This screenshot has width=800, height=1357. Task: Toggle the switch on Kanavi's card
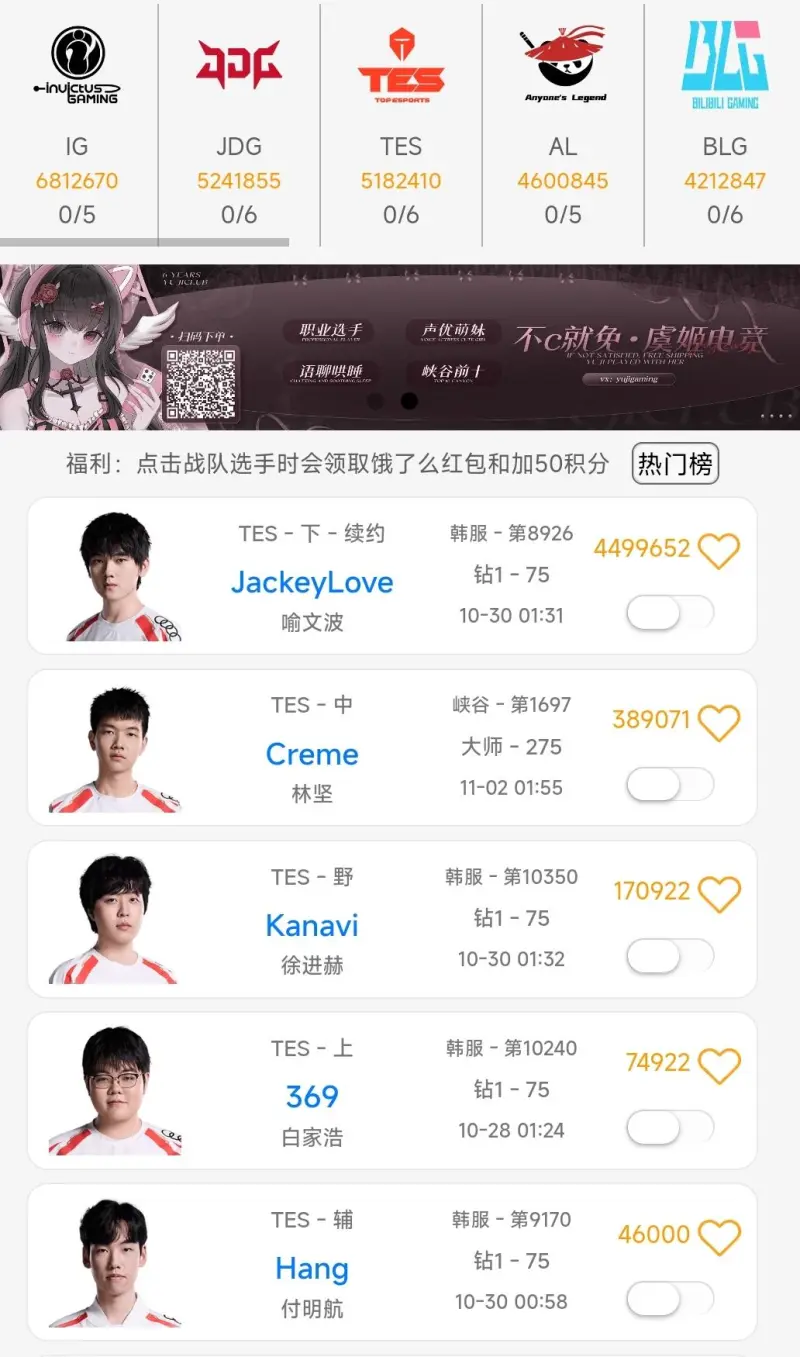point(670,956)
